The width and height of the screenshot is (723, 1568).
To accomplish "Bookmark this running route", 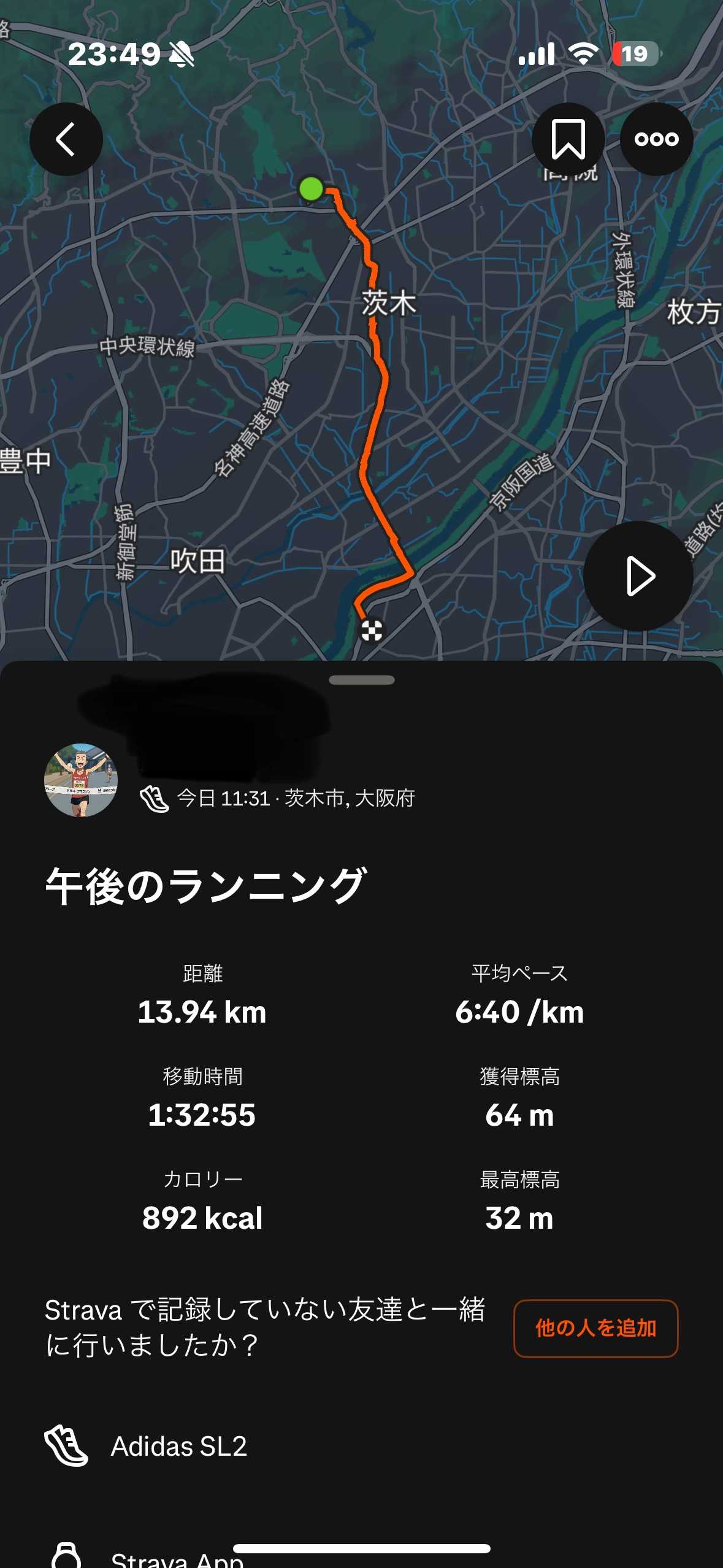I will click(568, 139).
